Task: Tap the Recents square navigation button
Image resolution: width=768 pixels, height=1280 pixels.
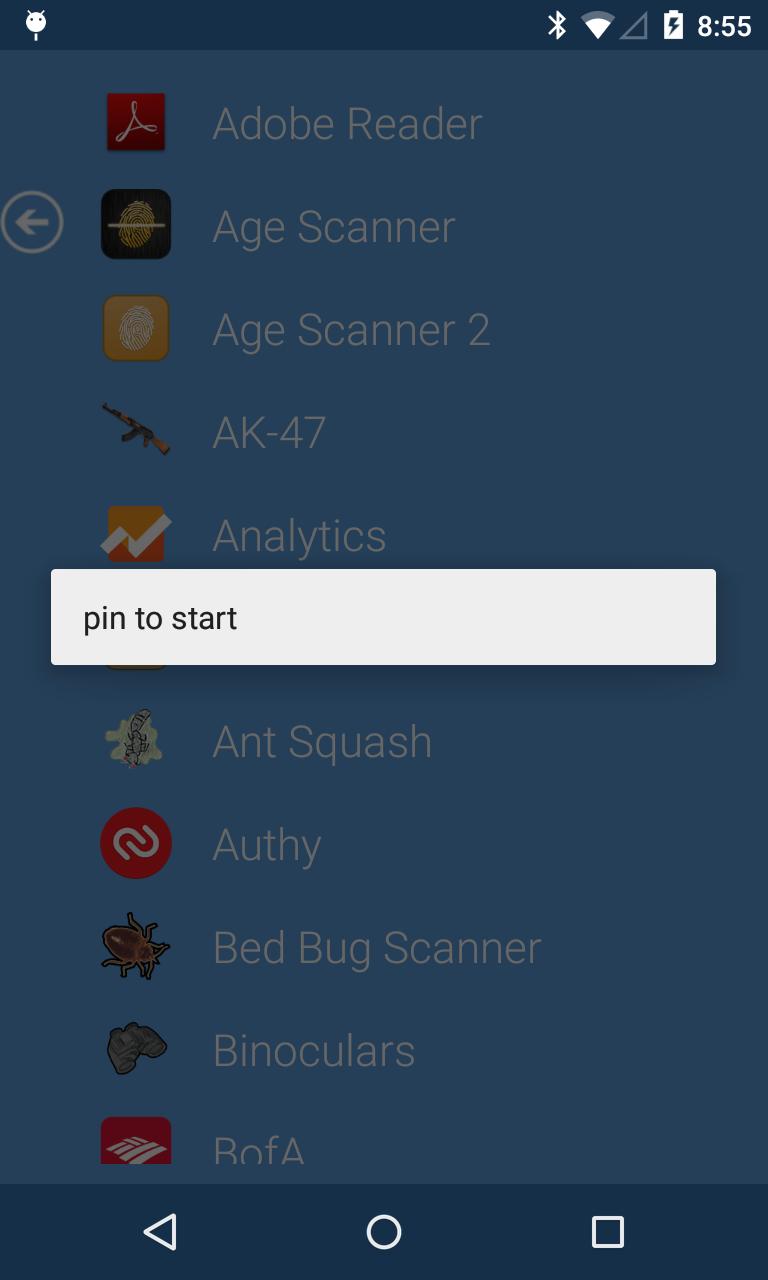Action: [x=609, y=1232]
